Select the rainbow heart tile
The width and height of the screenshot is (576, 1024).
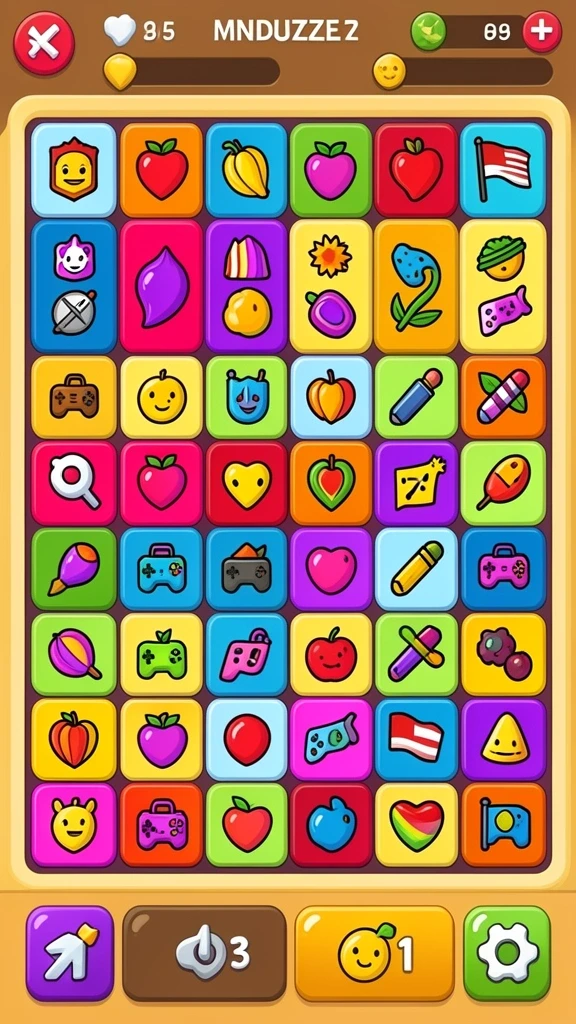(x=415, y=825)
